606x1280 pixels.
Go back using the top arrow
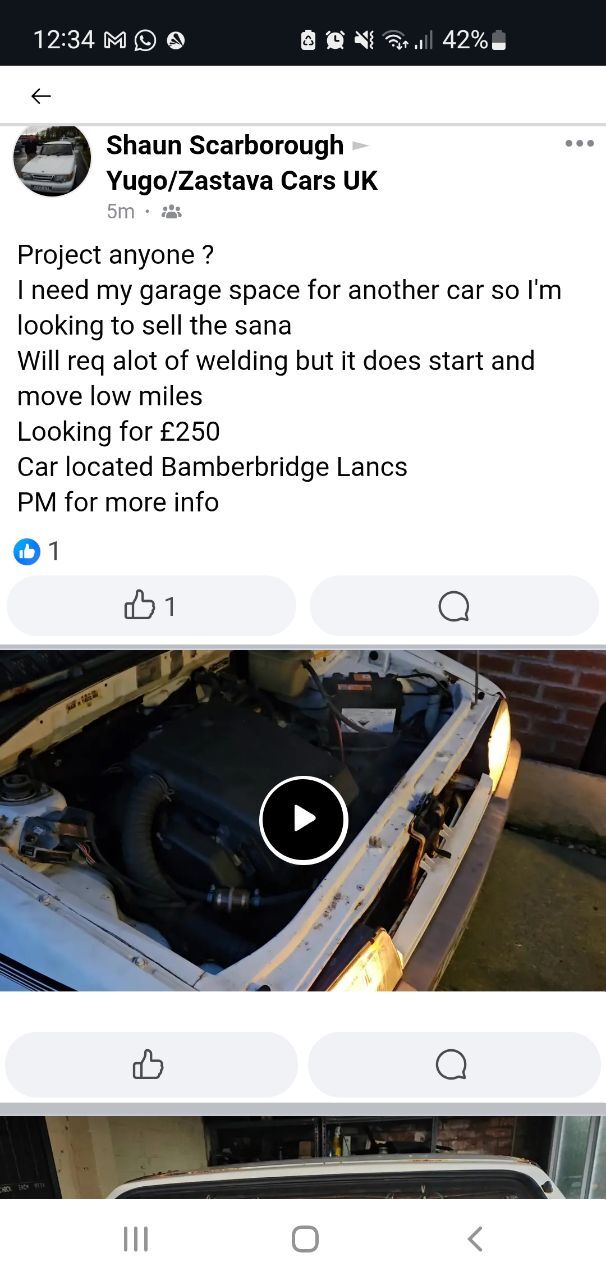(40, 96)
